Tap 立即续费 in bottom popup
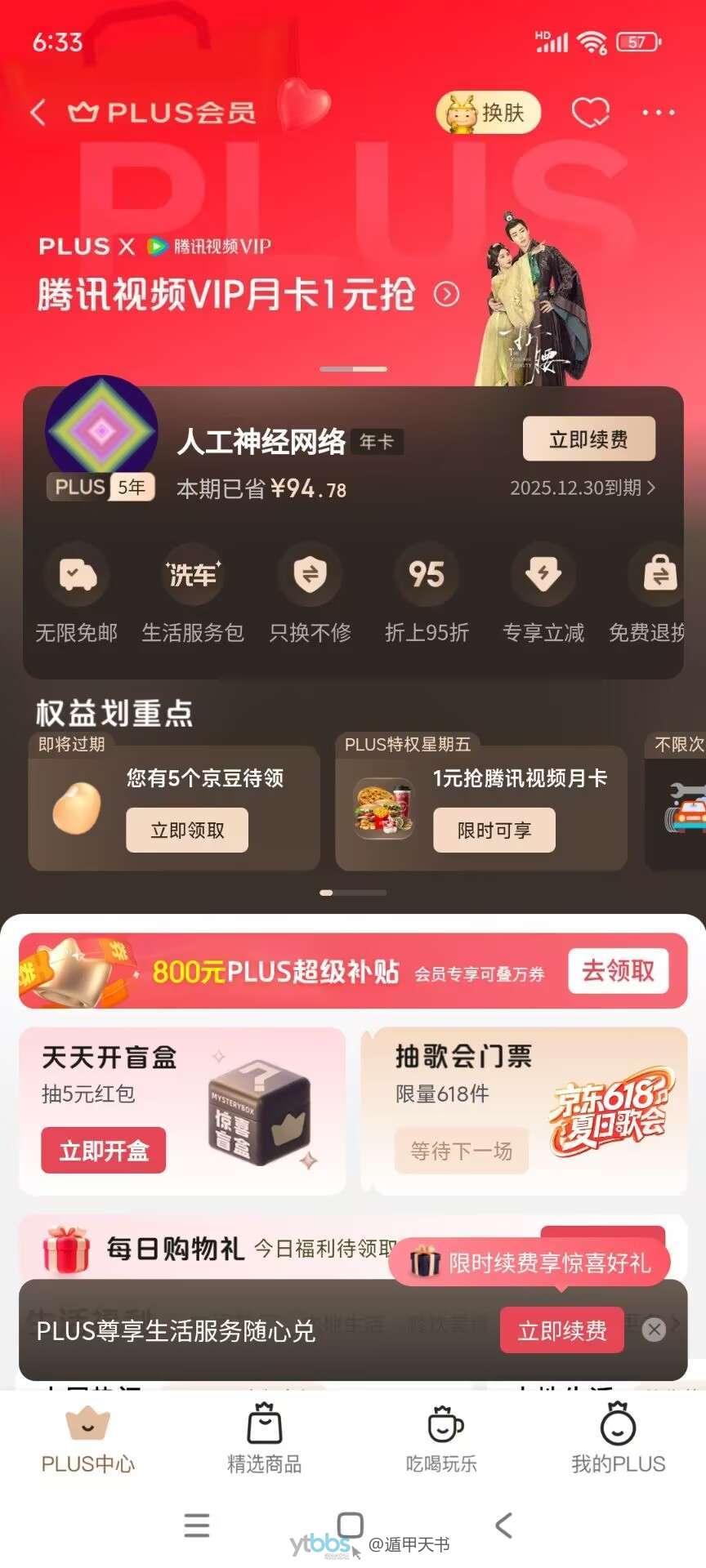Image resolution: width=706 pixels, height=1568 pixels. [562, 1330]
